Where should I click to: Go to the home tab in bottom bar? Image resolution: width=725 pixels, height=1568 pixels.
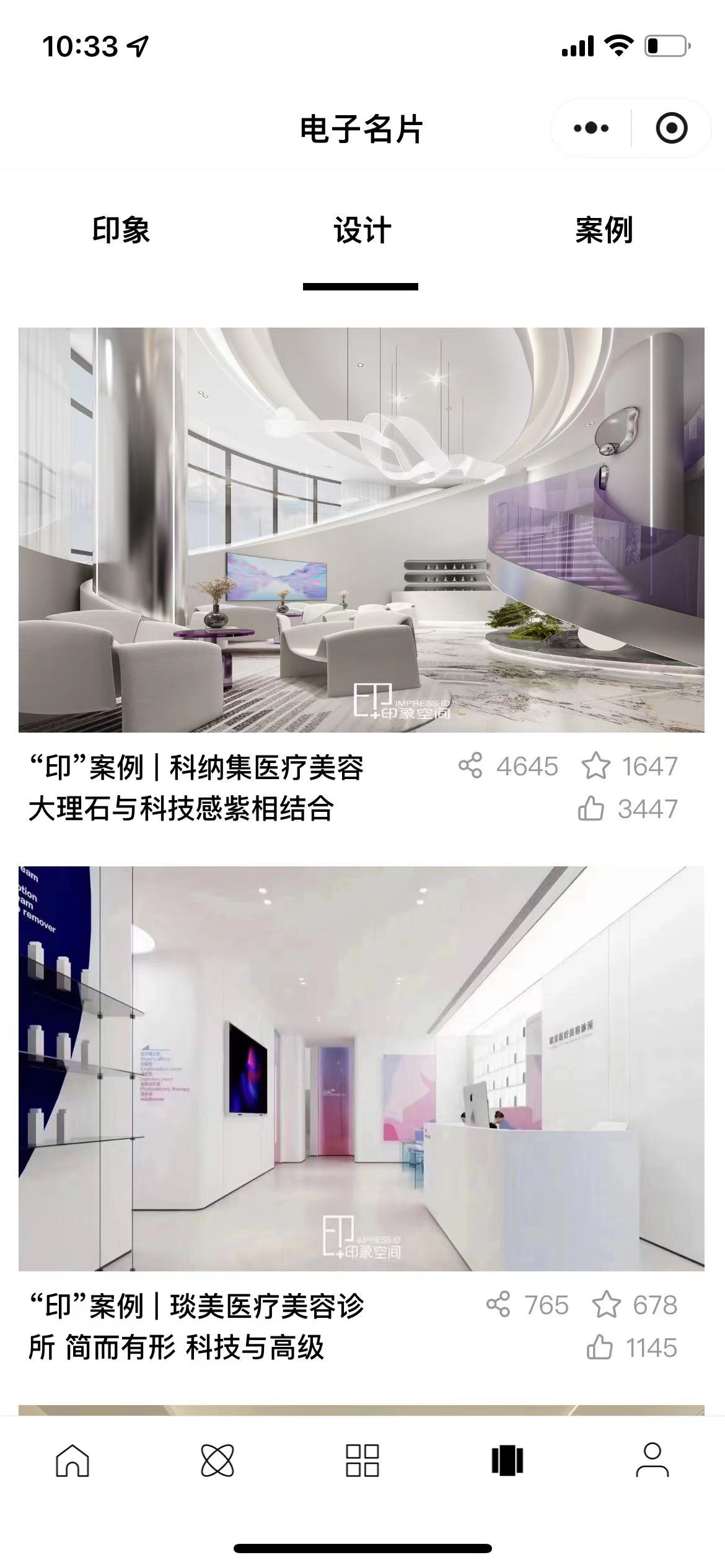pos(72,1461)
